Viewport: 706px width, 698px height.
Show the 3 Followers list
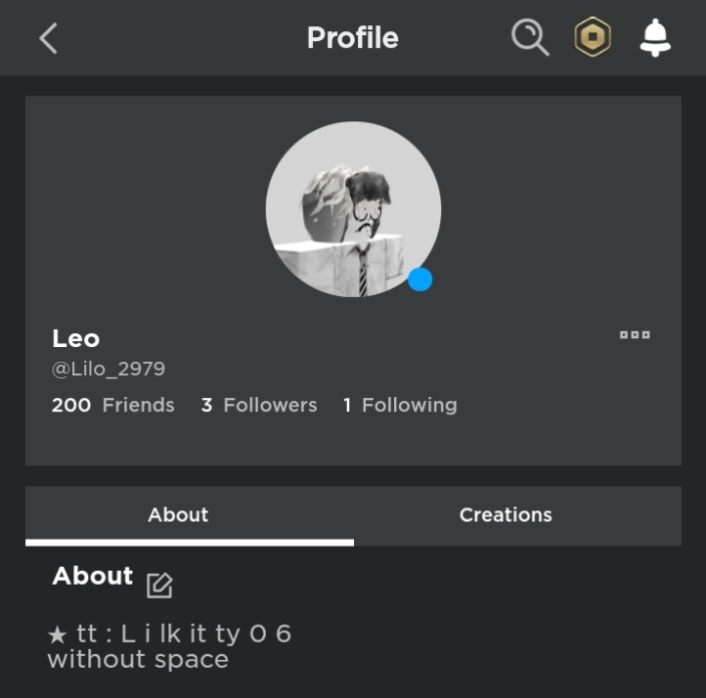pos(259,405)
